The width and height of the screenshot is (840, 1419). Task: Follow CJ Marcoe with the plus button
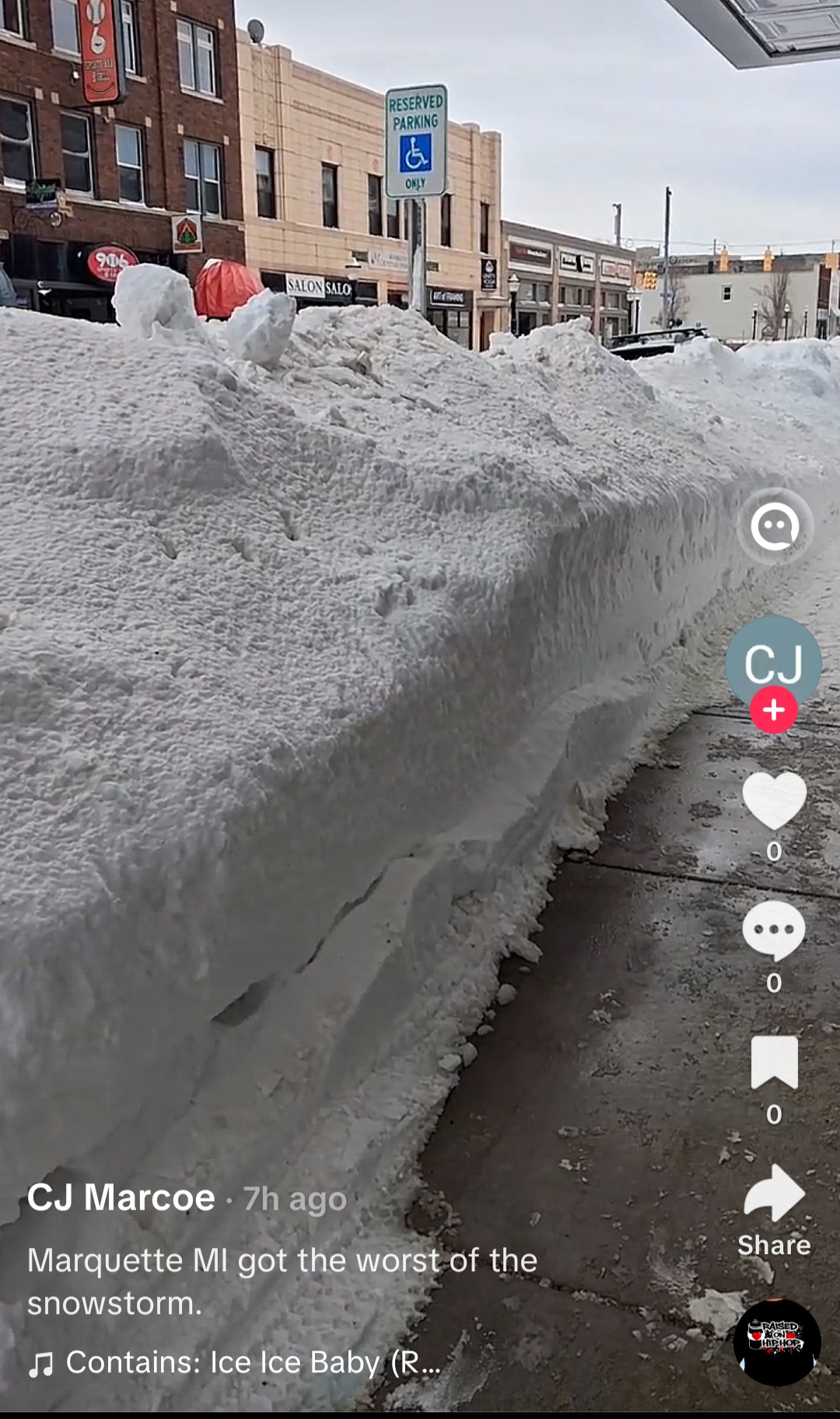click(773, 709)
